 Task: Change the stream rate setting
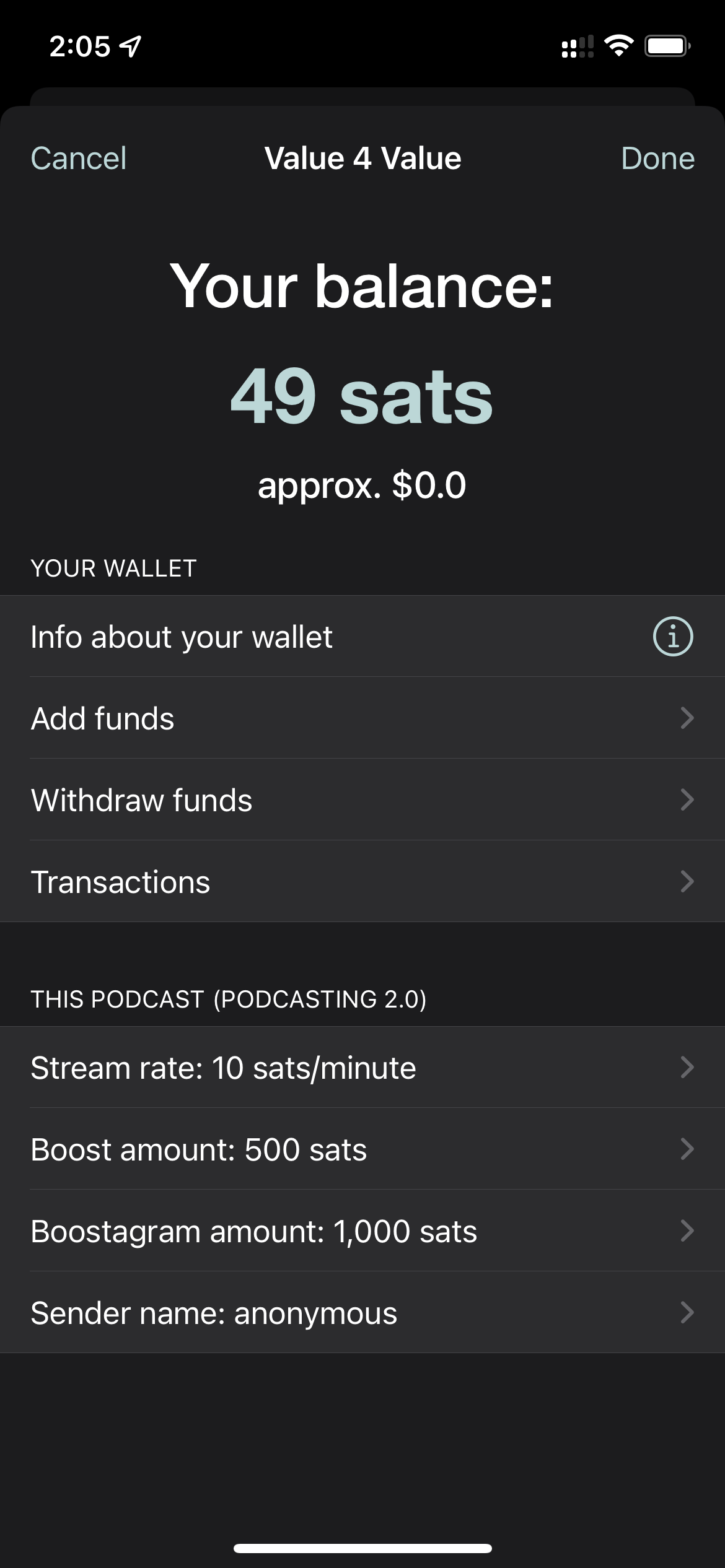[362, 1068]
